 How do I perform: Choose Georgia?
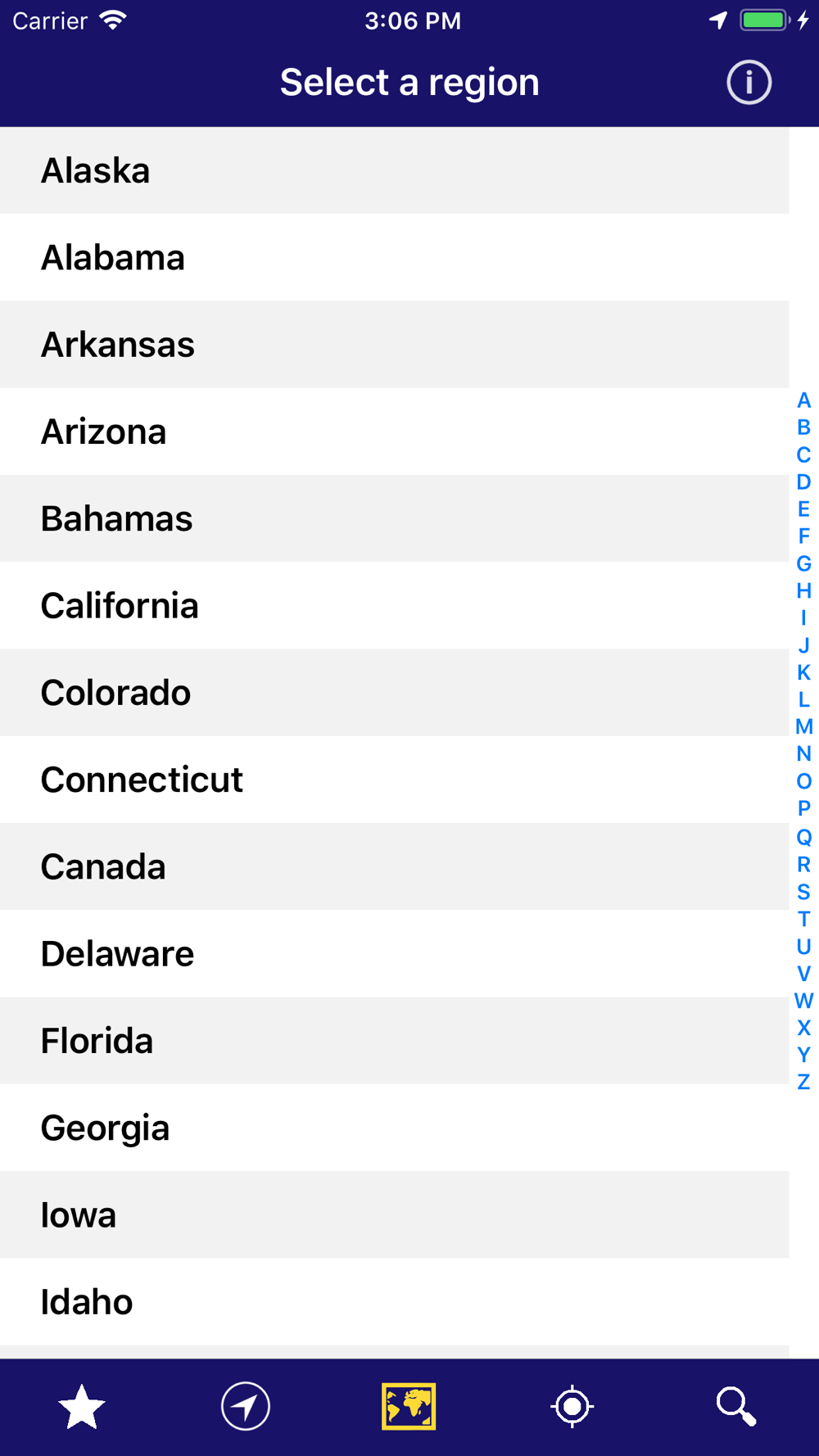click(x=395, y=1128)
